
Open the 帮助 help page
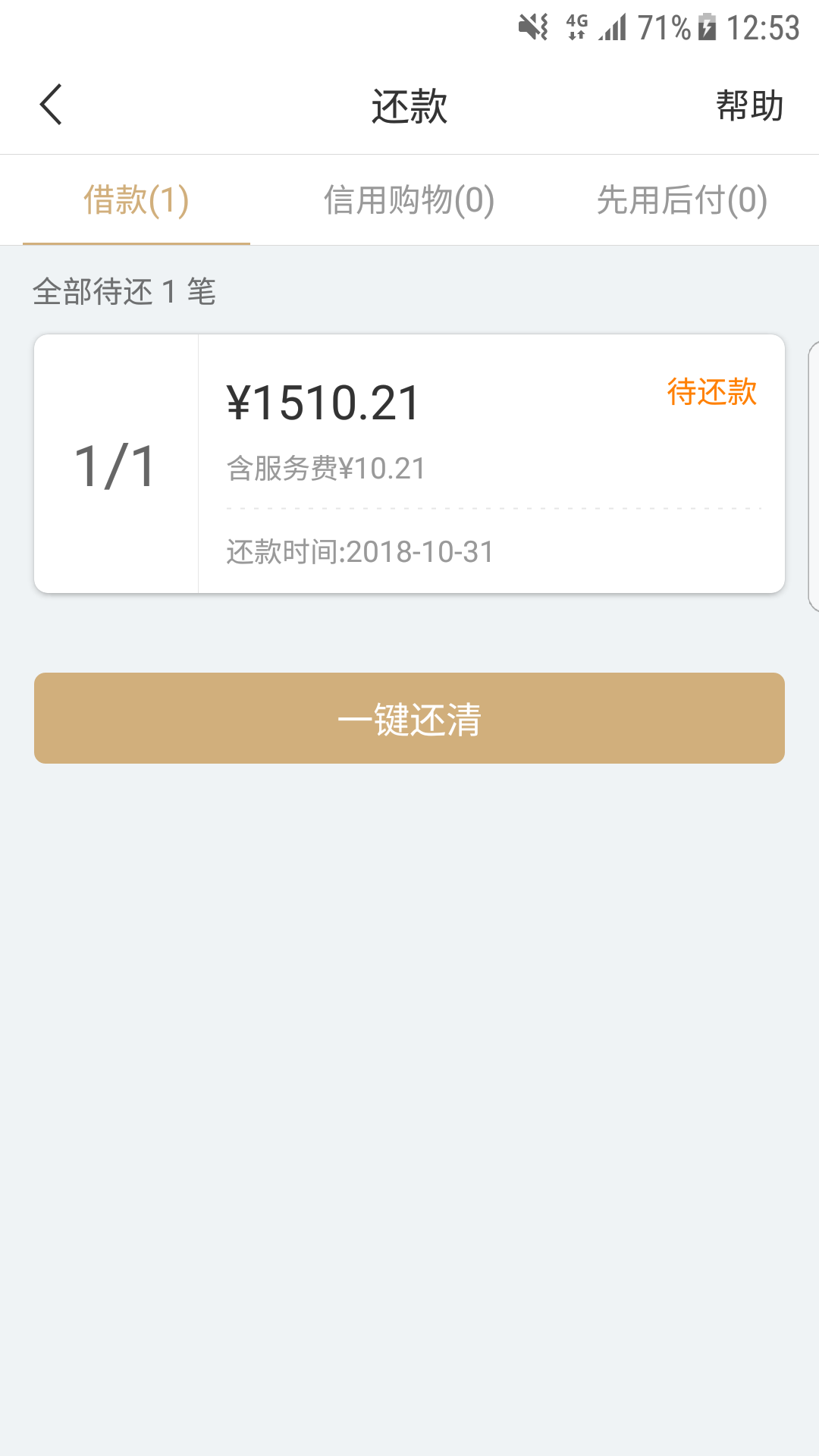point(749,105)
